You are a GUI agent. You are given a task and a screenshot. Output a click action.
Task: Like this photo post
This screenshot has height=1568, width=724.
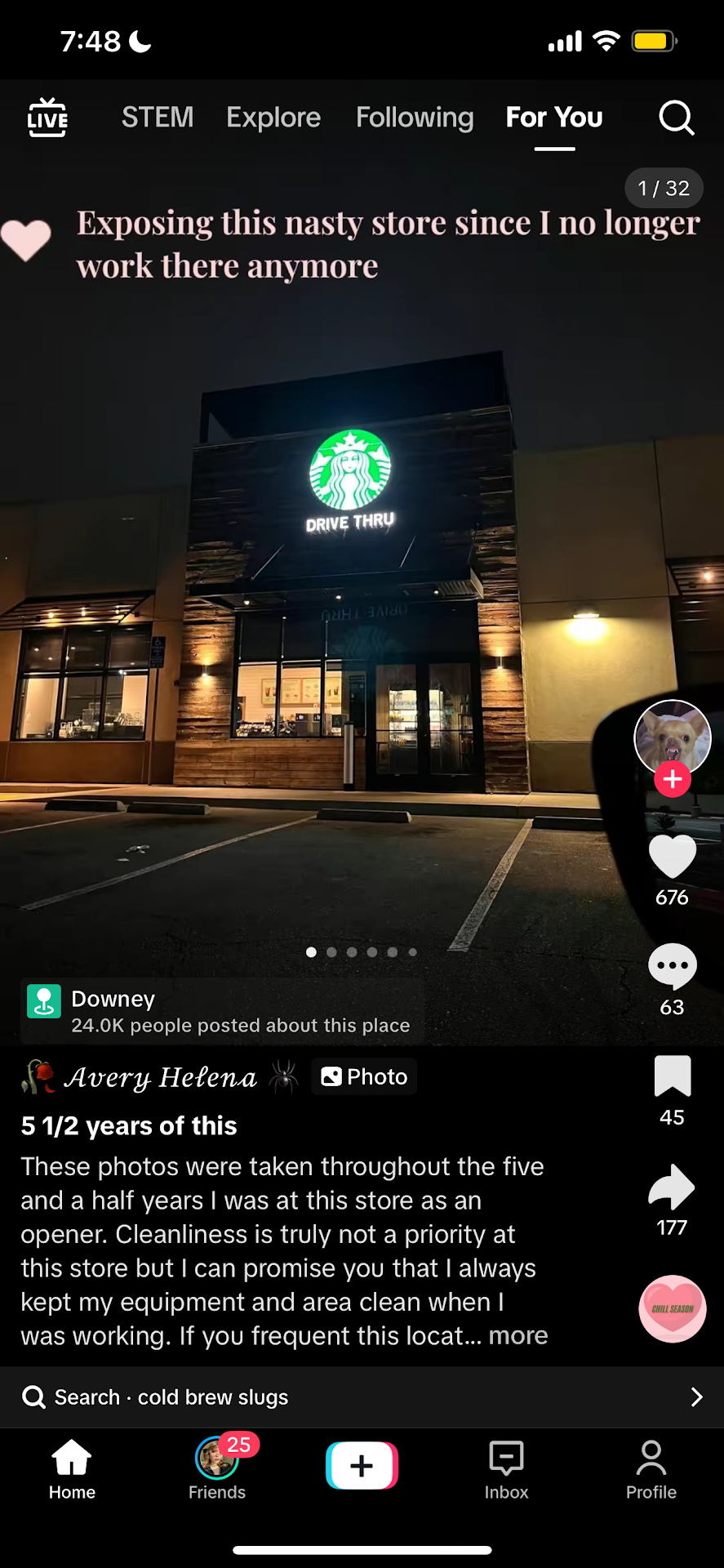tap(672, 857)
